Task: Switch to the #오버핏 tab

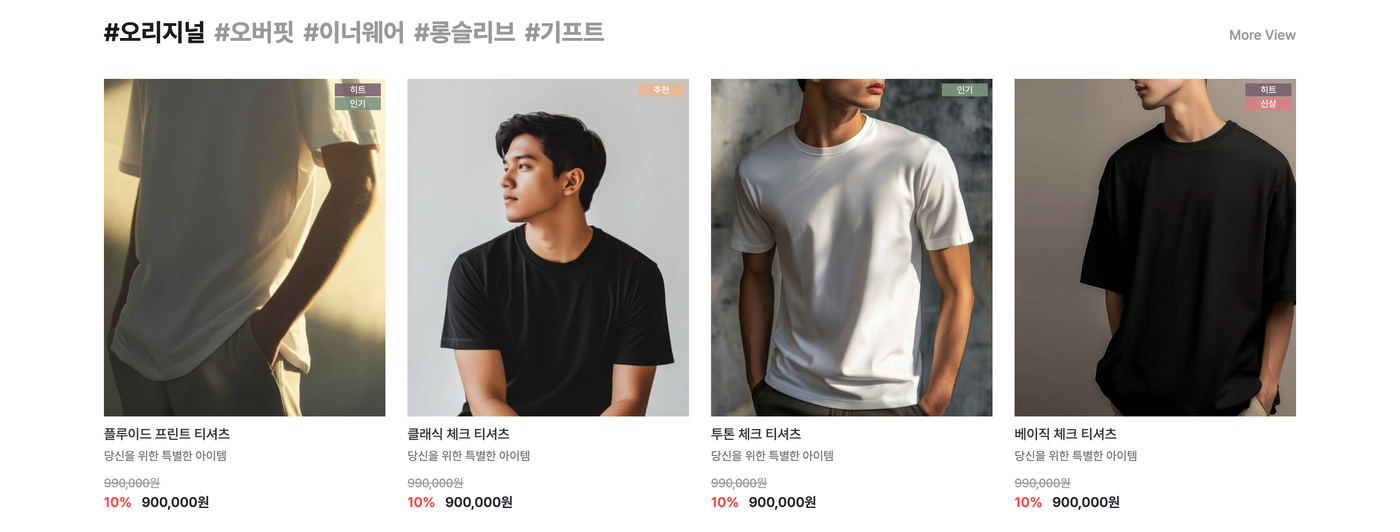Action: pos(254,33)
